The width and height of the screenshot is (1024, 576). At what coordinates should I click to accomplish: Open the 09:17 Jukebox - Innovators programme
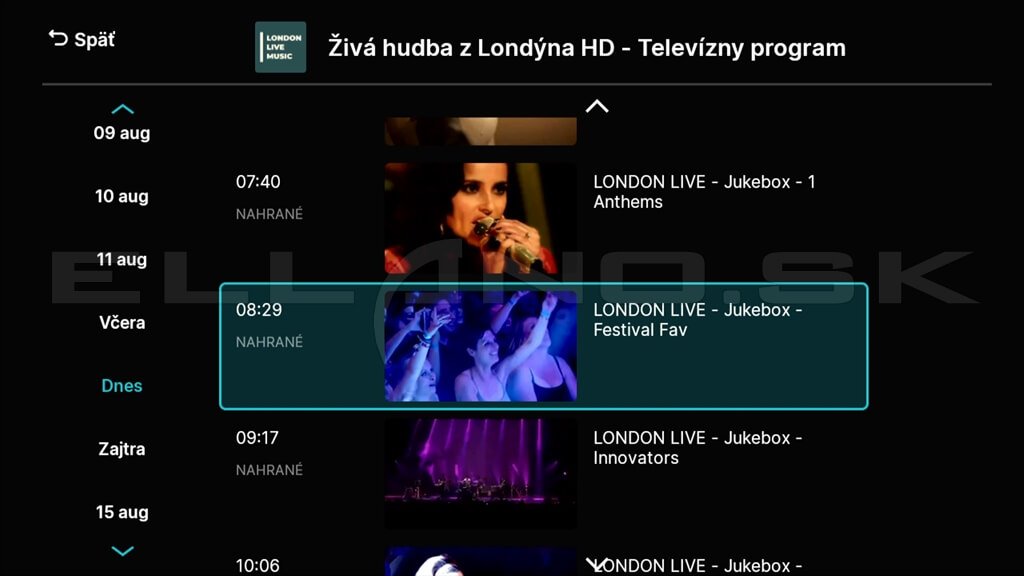543,474
